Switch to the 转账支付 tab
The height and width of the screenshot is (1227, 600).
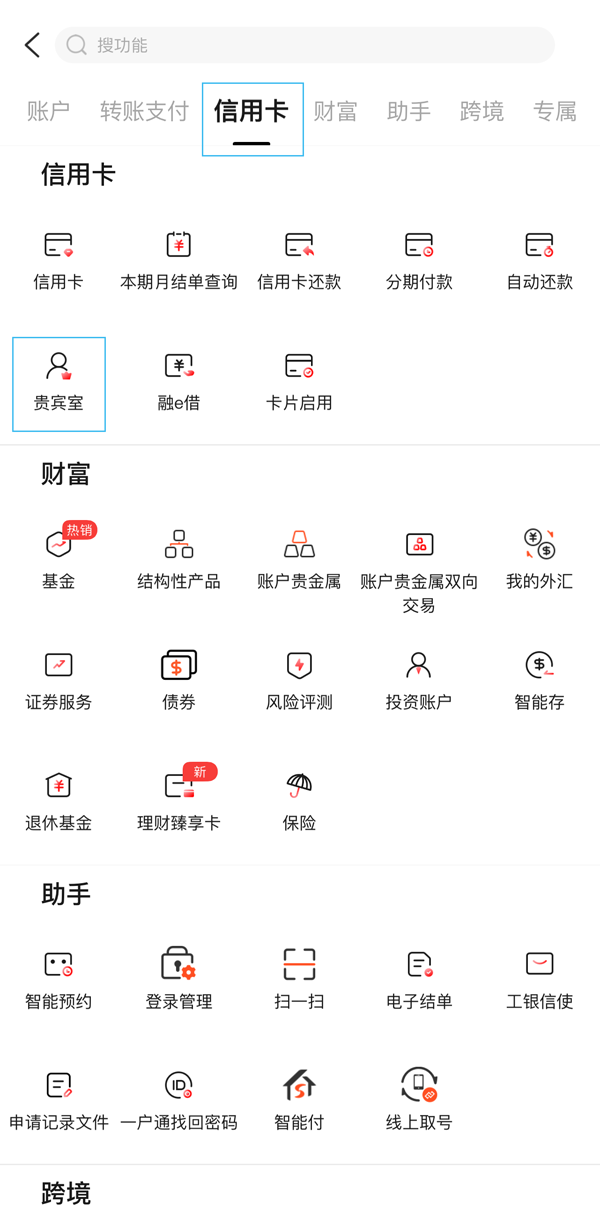tap(144, 111)
